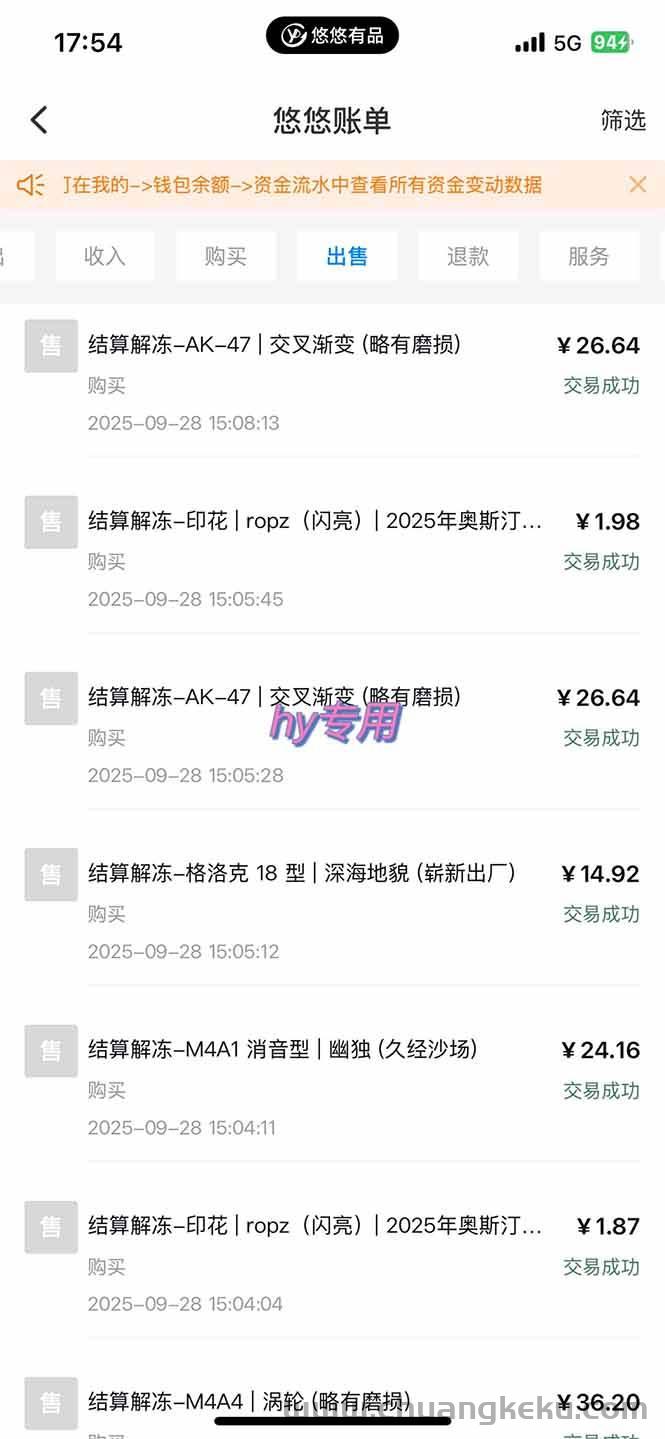Open the ropz sticker transaction for ¥1.98
Viewport: 665px width, 1439px height.
332,558
